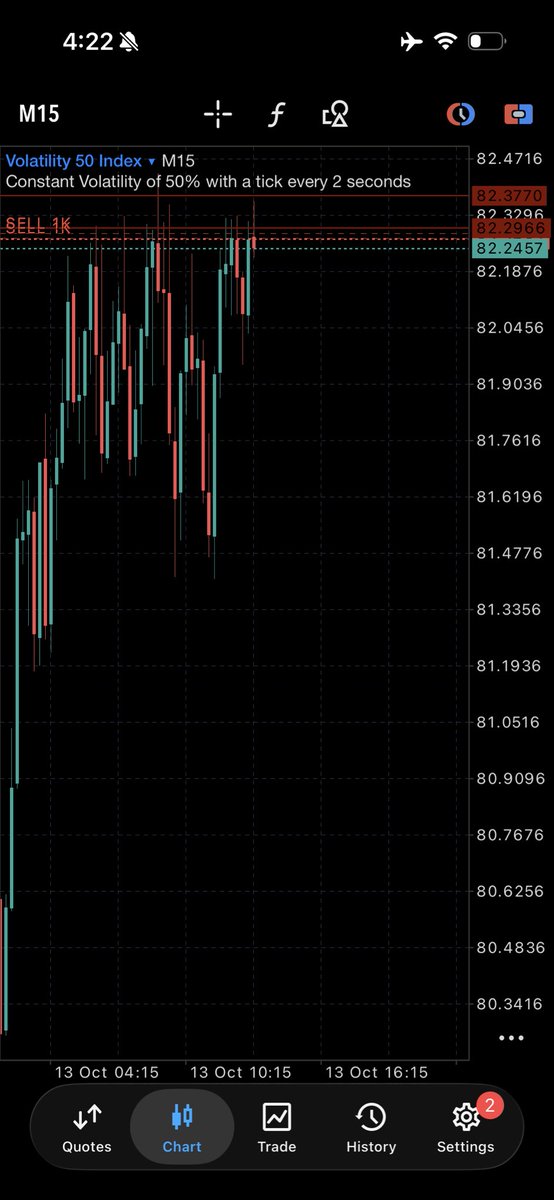Open the History tab
This screenshot has width=554, height=1200.
[x=371, y=1129]
